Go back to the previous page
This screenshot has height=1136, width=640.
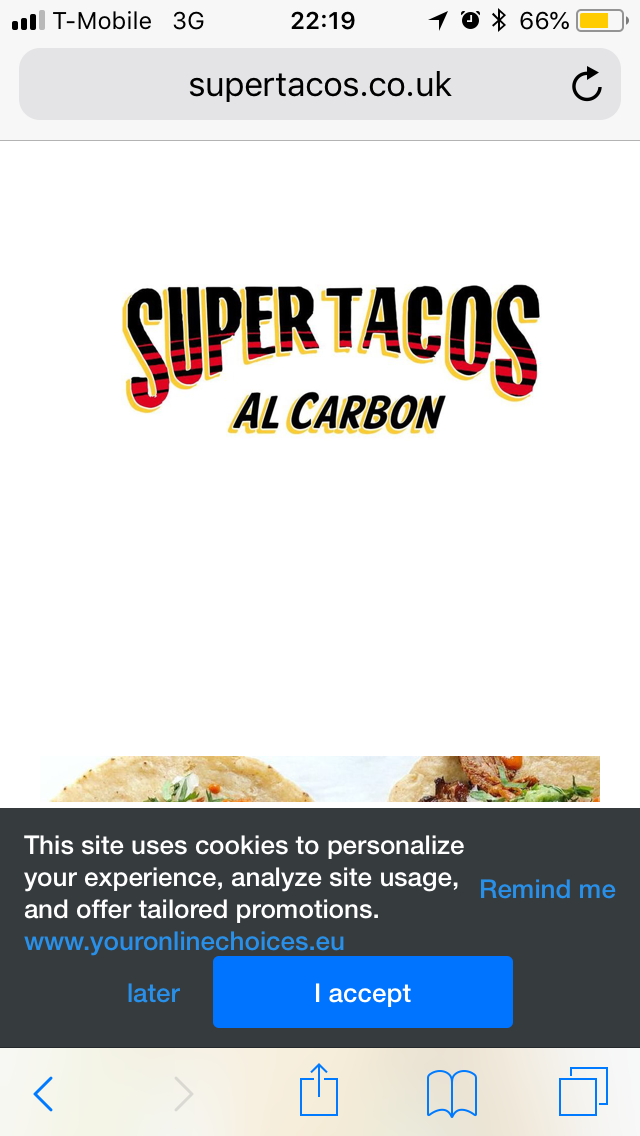[43, 1093]
